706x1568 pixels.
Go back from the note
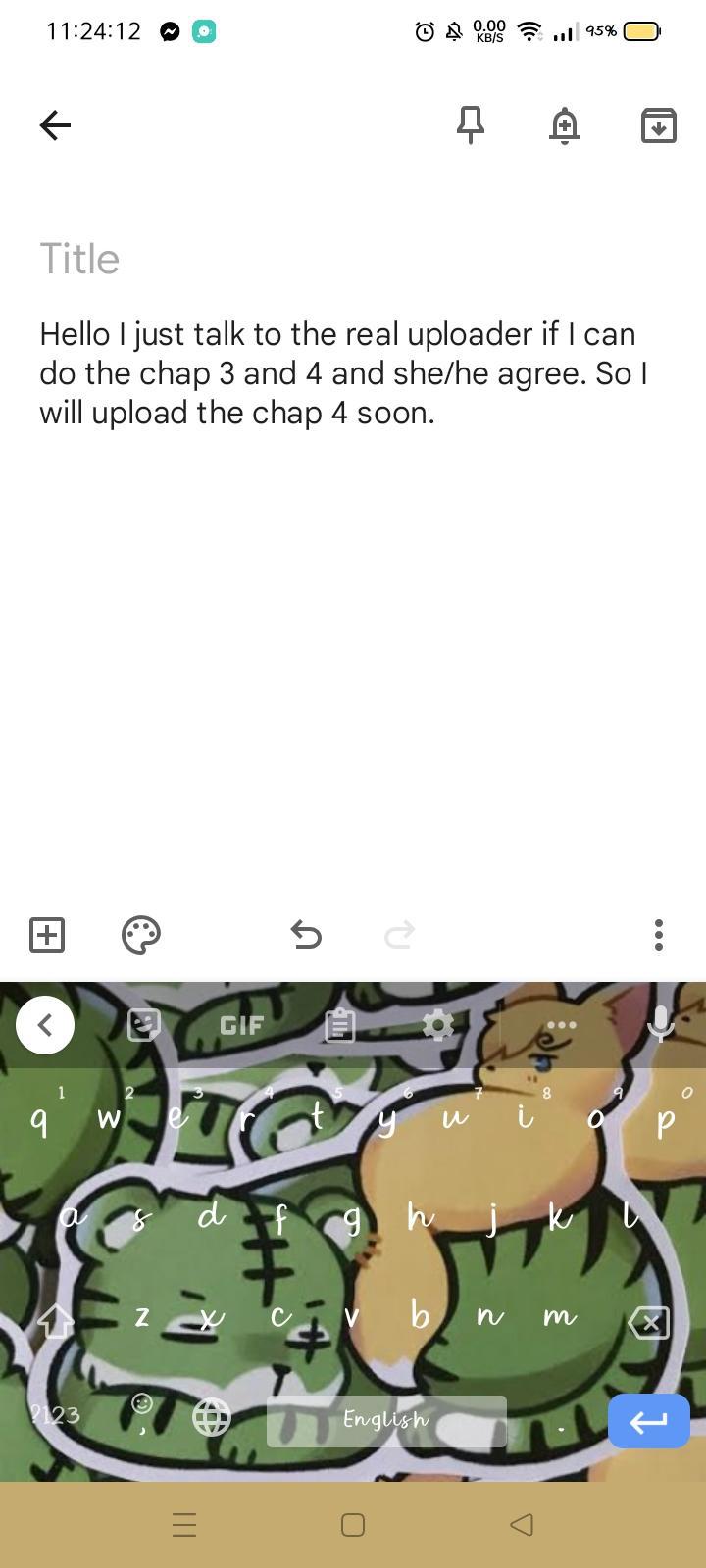(55, 125)
